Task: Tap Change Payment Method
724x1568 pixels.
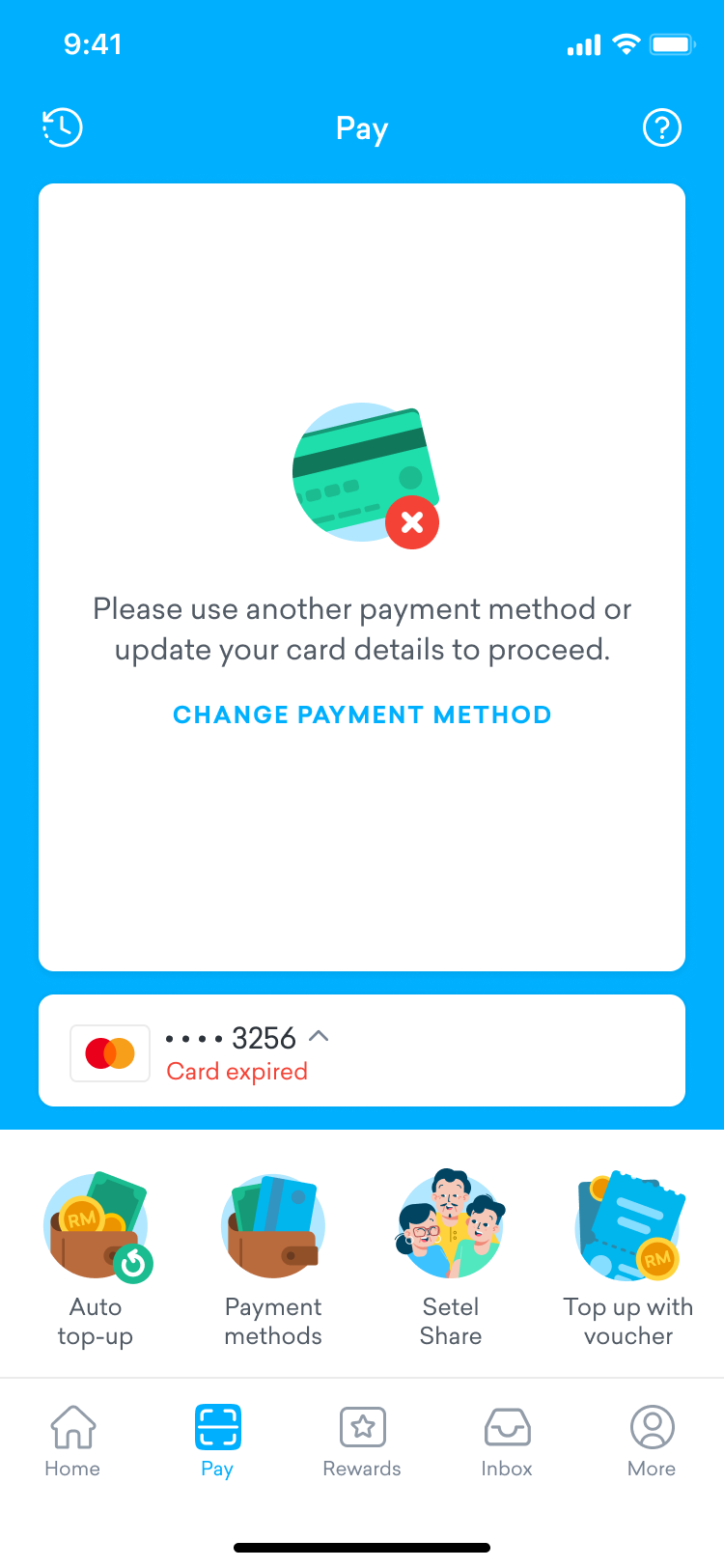Action: [x=362, y=714]
